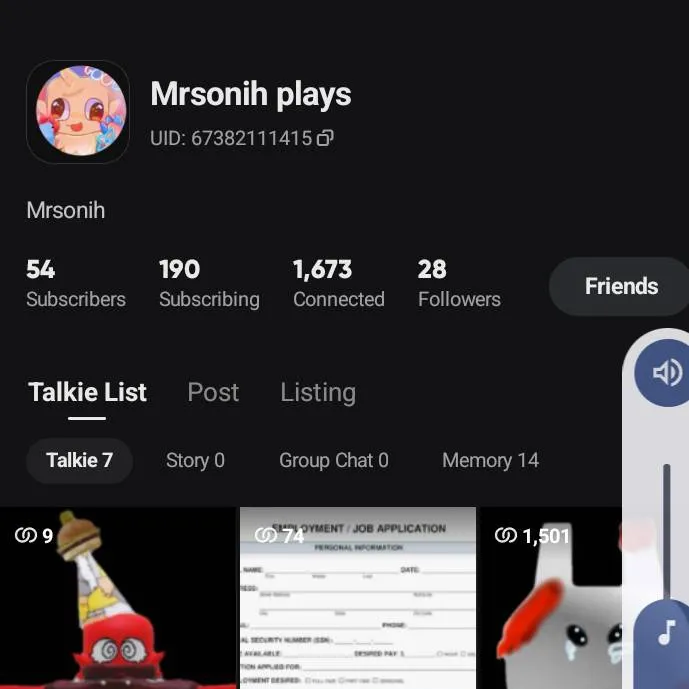View the 190 Subscribing list
This screenshot has height=689, width=689.
pyautogui.click(x=208, y=283)
